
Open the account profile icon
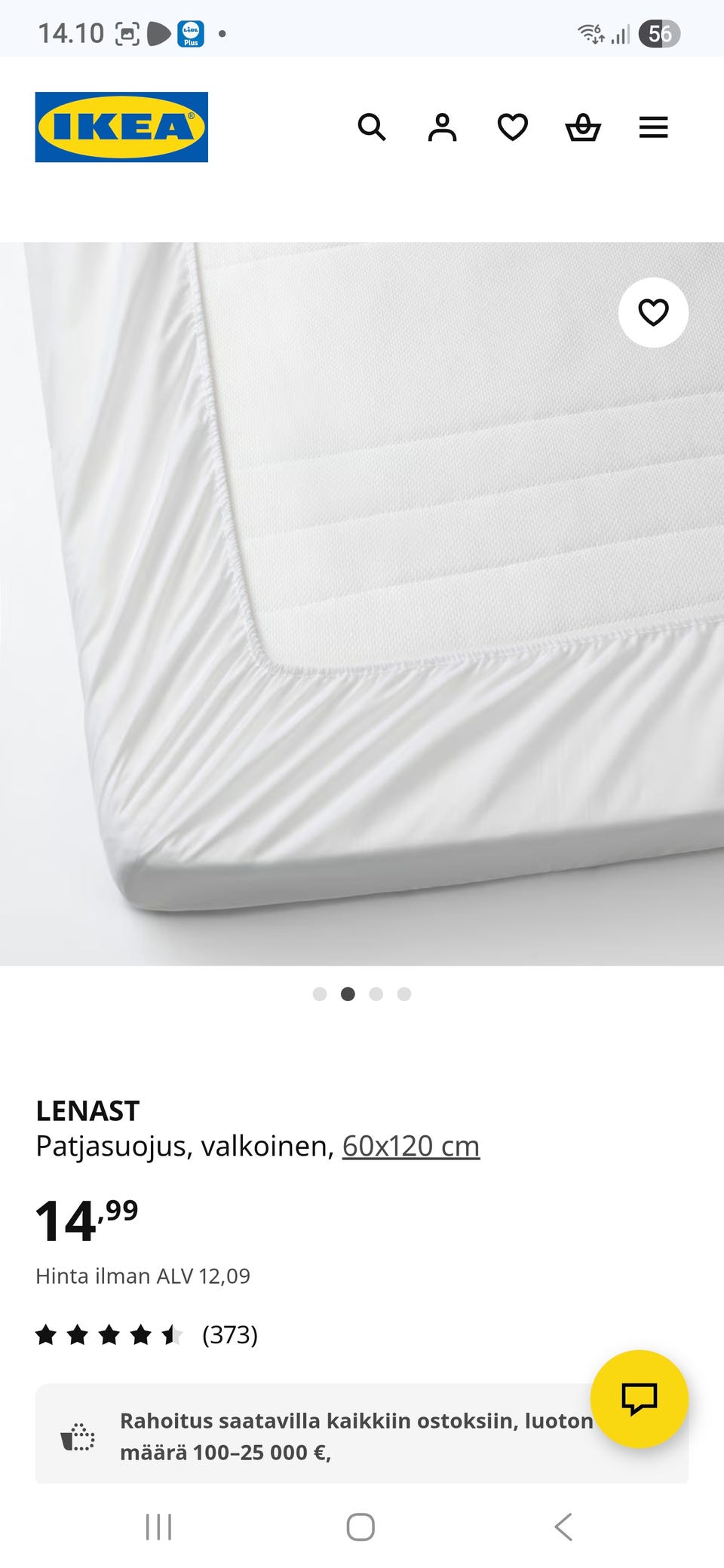click(x=442, y=127)
